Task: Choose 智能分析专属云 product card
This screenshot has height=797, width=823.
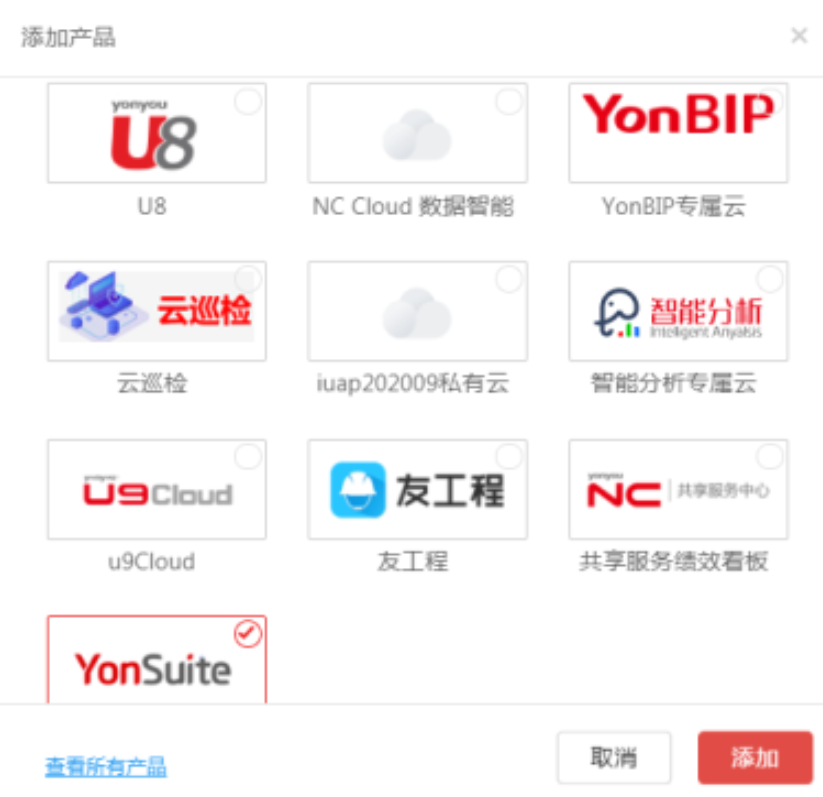Action: point(678,311)
